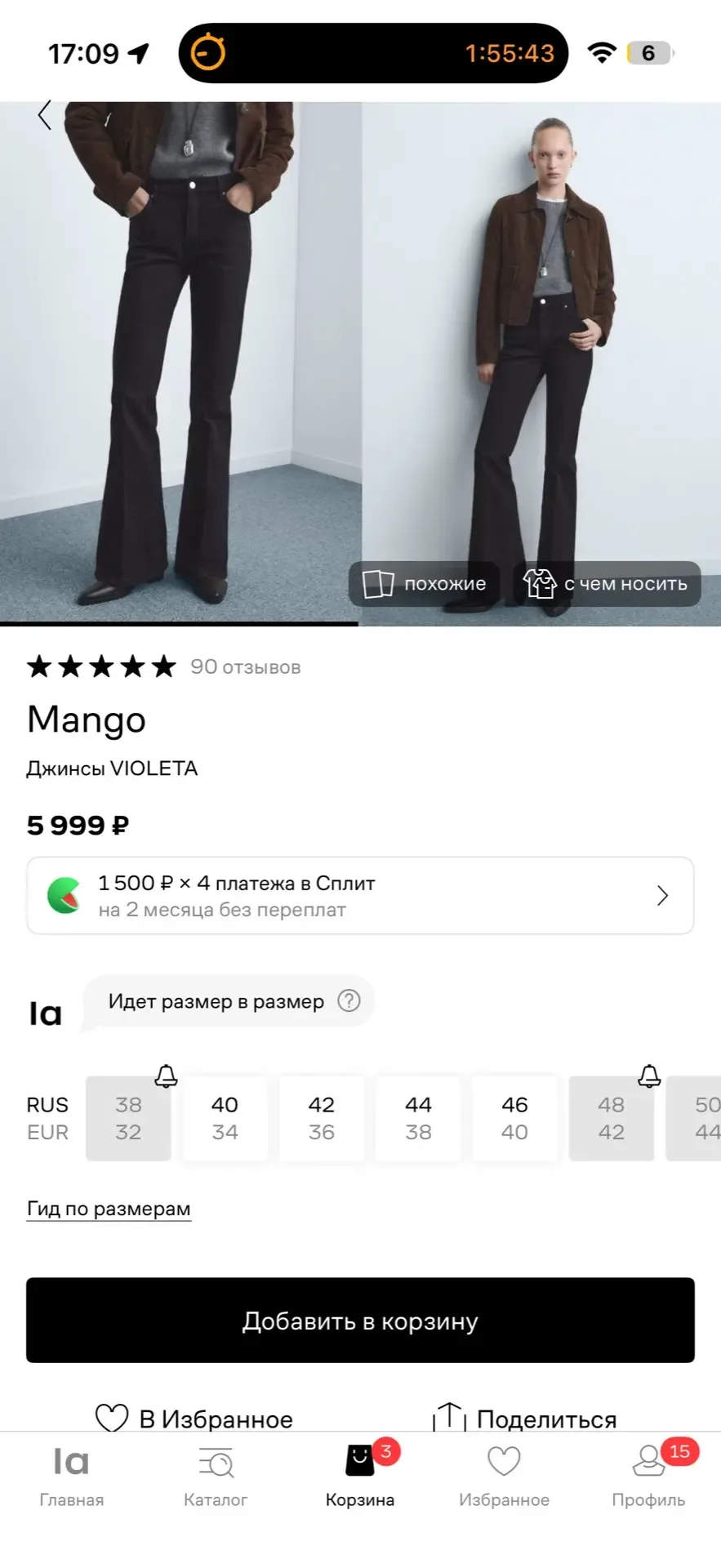Choose size RUS 42 / EUR 36
This screenshot has width=721, height=1568.
point(322,1118)
